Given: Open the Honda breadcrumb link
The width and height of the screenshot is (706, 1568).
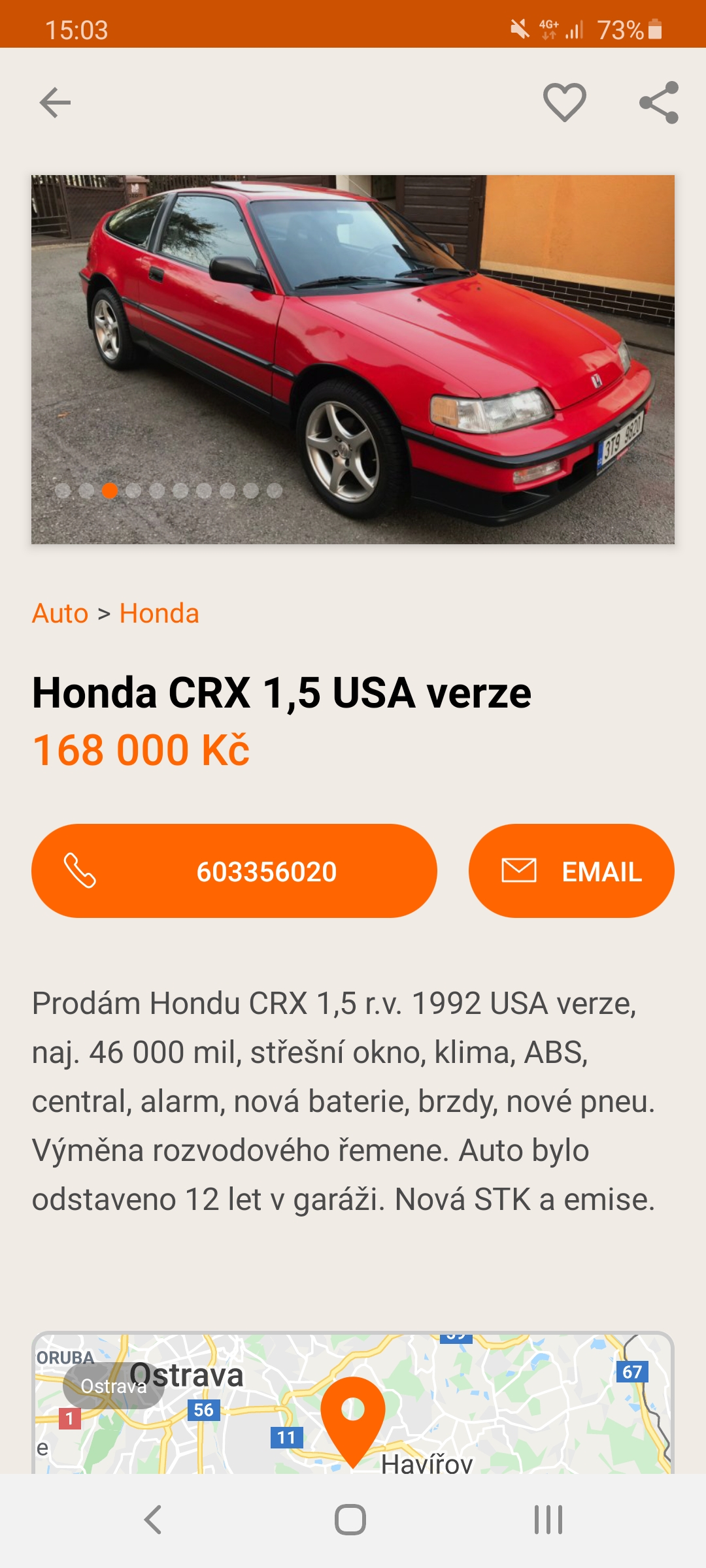Looking at the screenshot, I should click(159, 613).
